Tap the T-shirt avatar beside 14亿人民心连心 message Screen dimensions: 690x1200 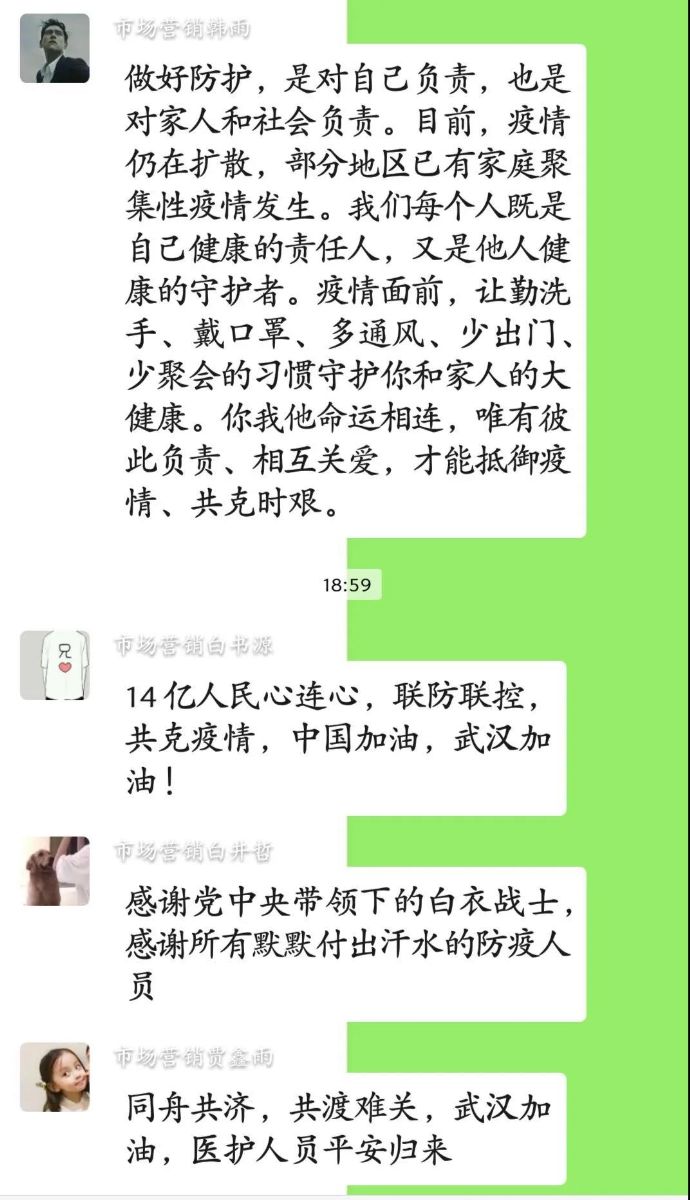[x=54, y=665]
